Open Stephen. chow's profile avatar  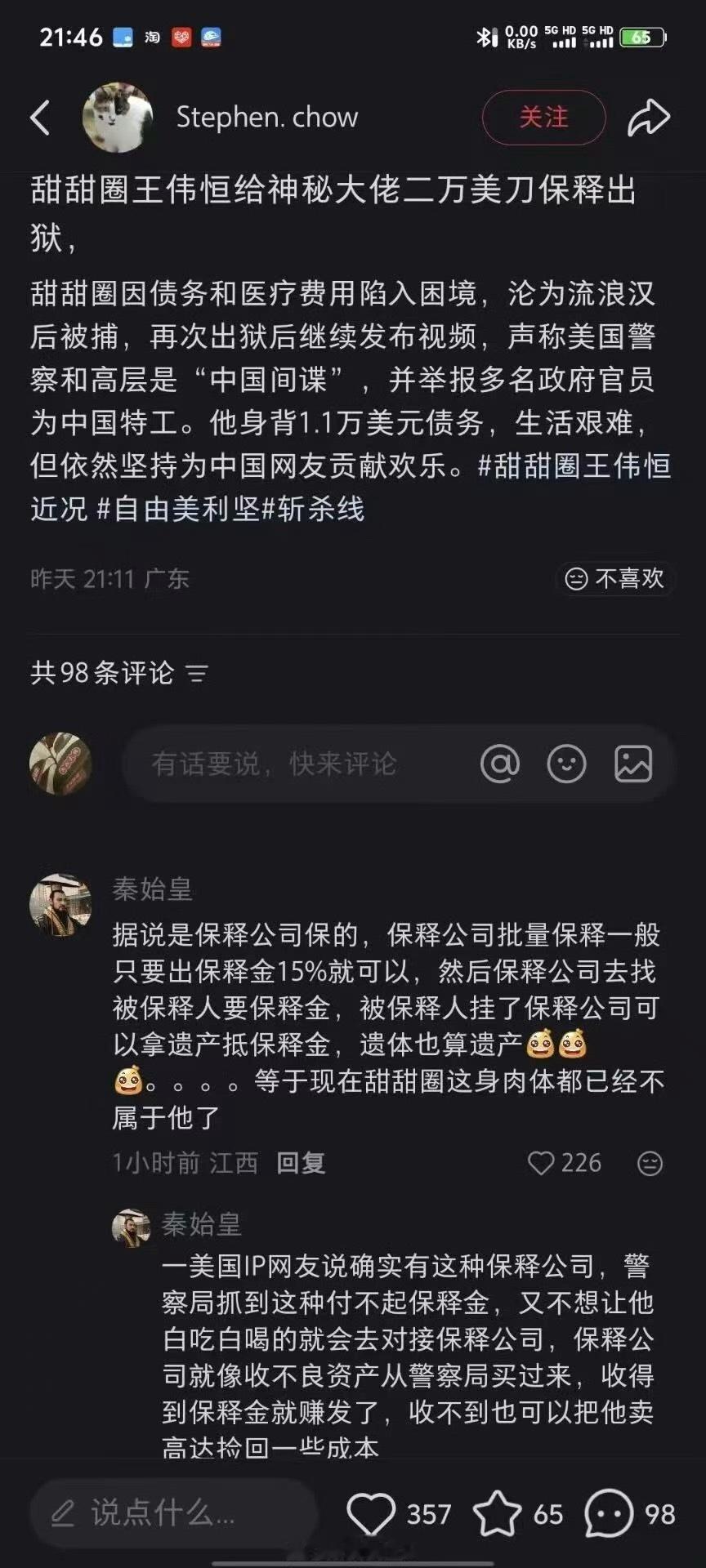(x=116, y=116)
